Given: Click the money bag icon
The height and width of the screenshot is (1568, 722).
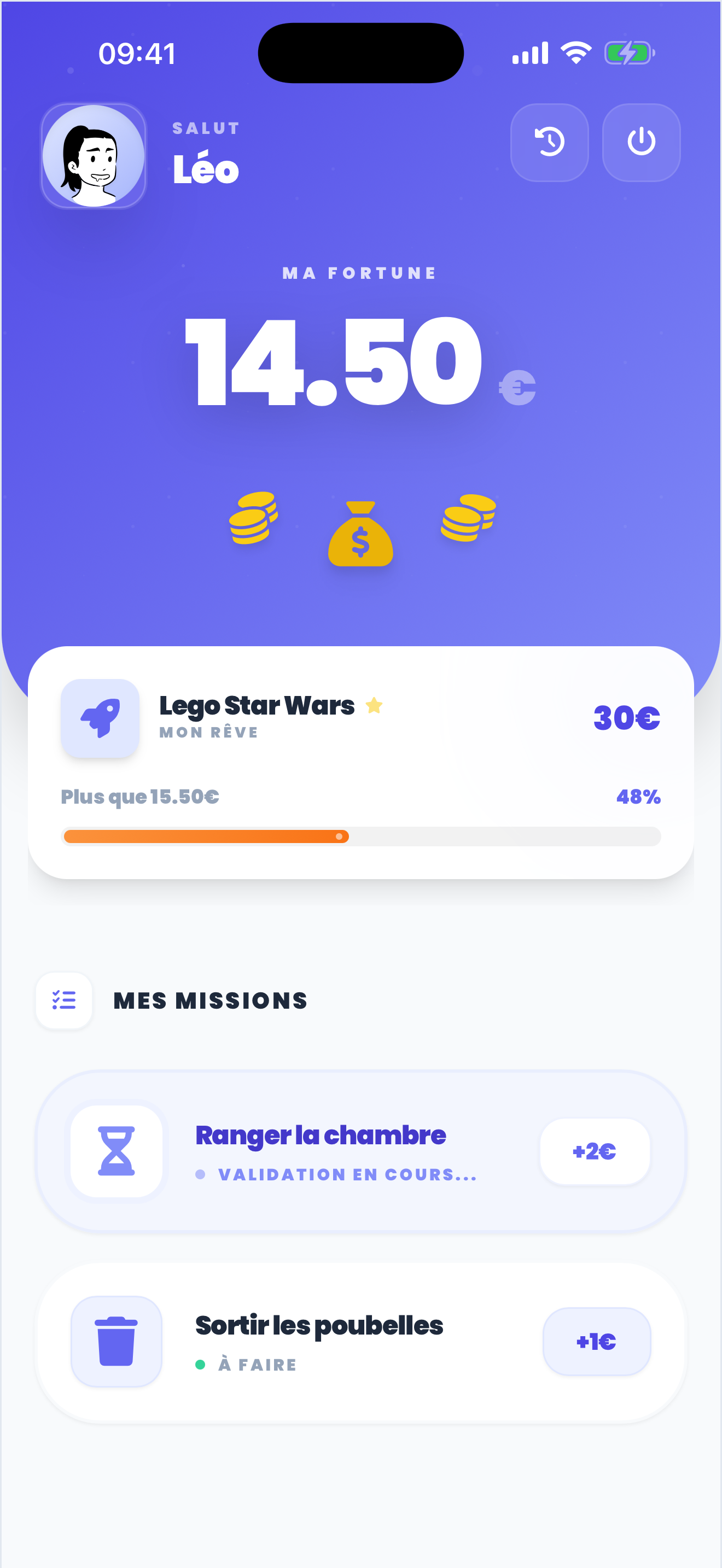Looking at the screenshot, I should 361,536.
